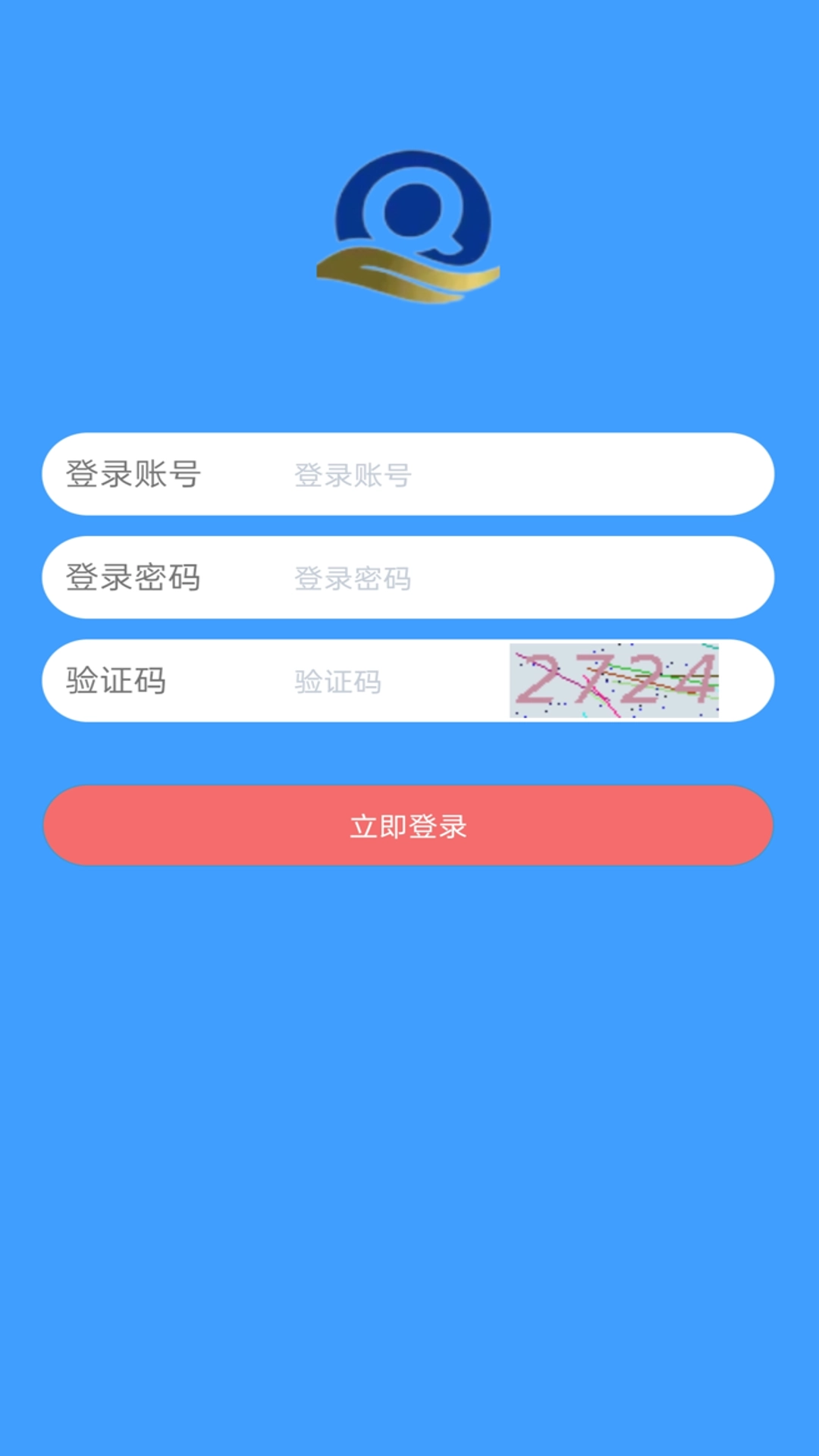
Task: Tap the white rounded account input row
Action: (x=409, y=474)
